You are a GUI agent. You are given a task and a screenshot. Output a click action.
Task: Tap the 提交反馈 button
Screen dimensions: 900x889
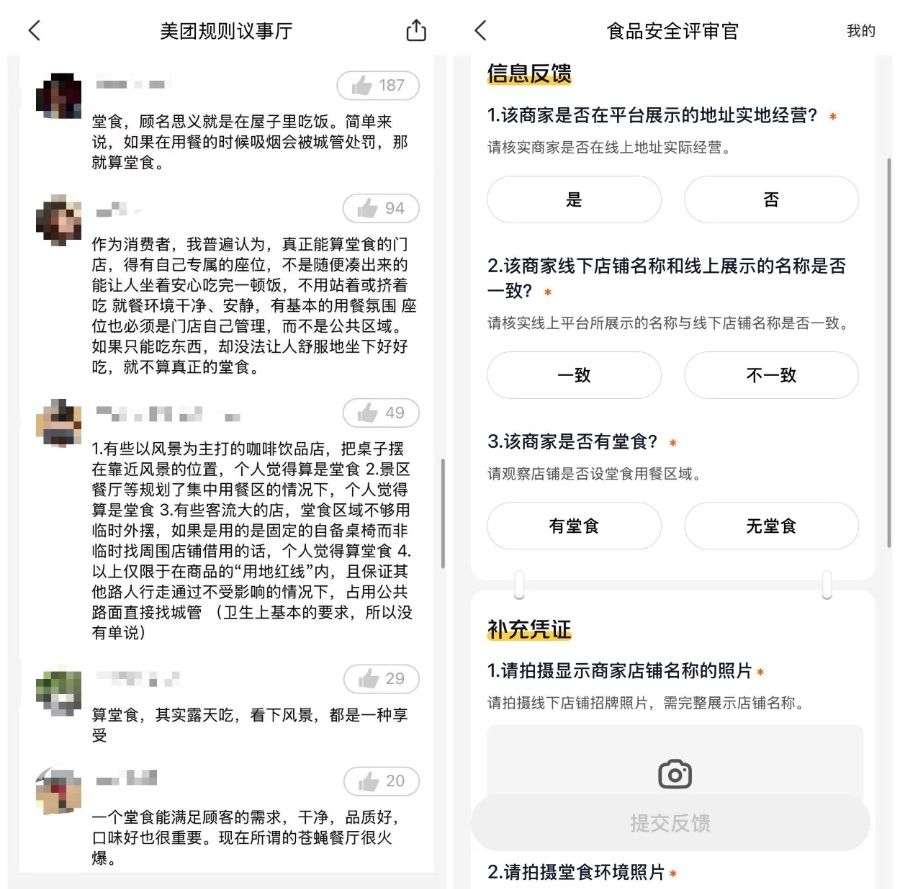coord(670,823)
